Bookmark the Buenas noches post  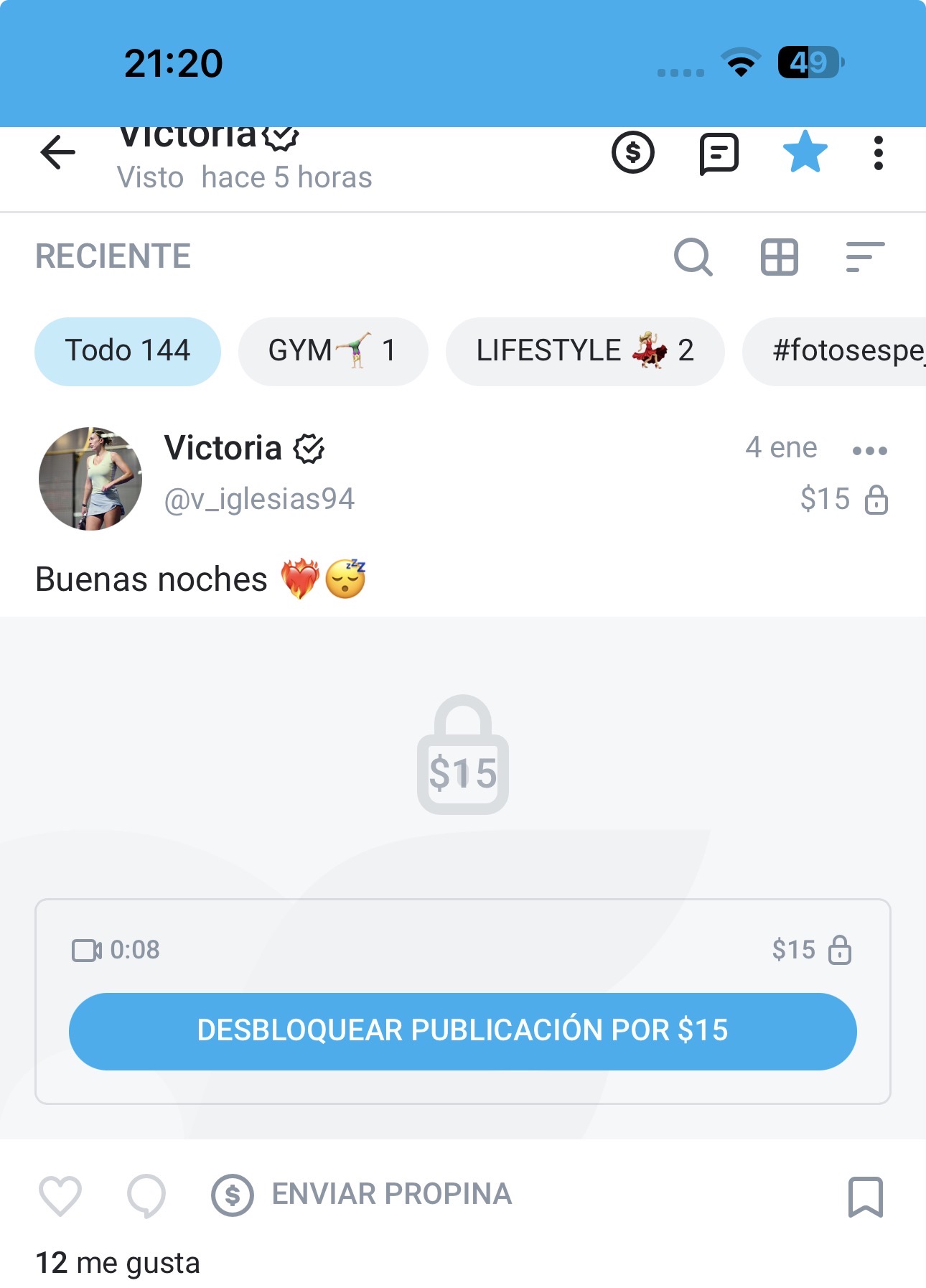[x=865, y=1196]
